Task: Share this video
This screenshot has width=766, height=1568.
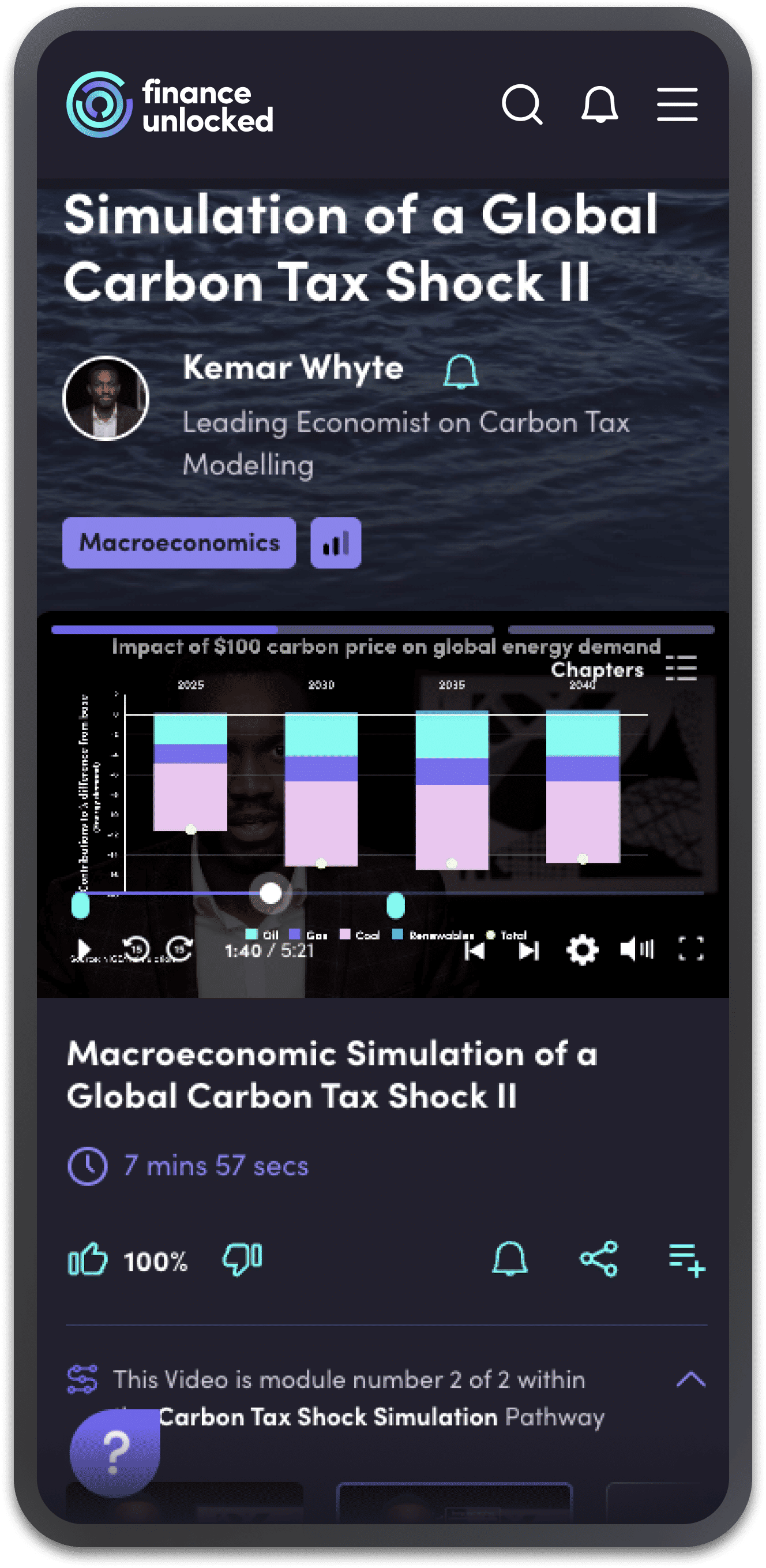Action: [x=599, y=1258]
